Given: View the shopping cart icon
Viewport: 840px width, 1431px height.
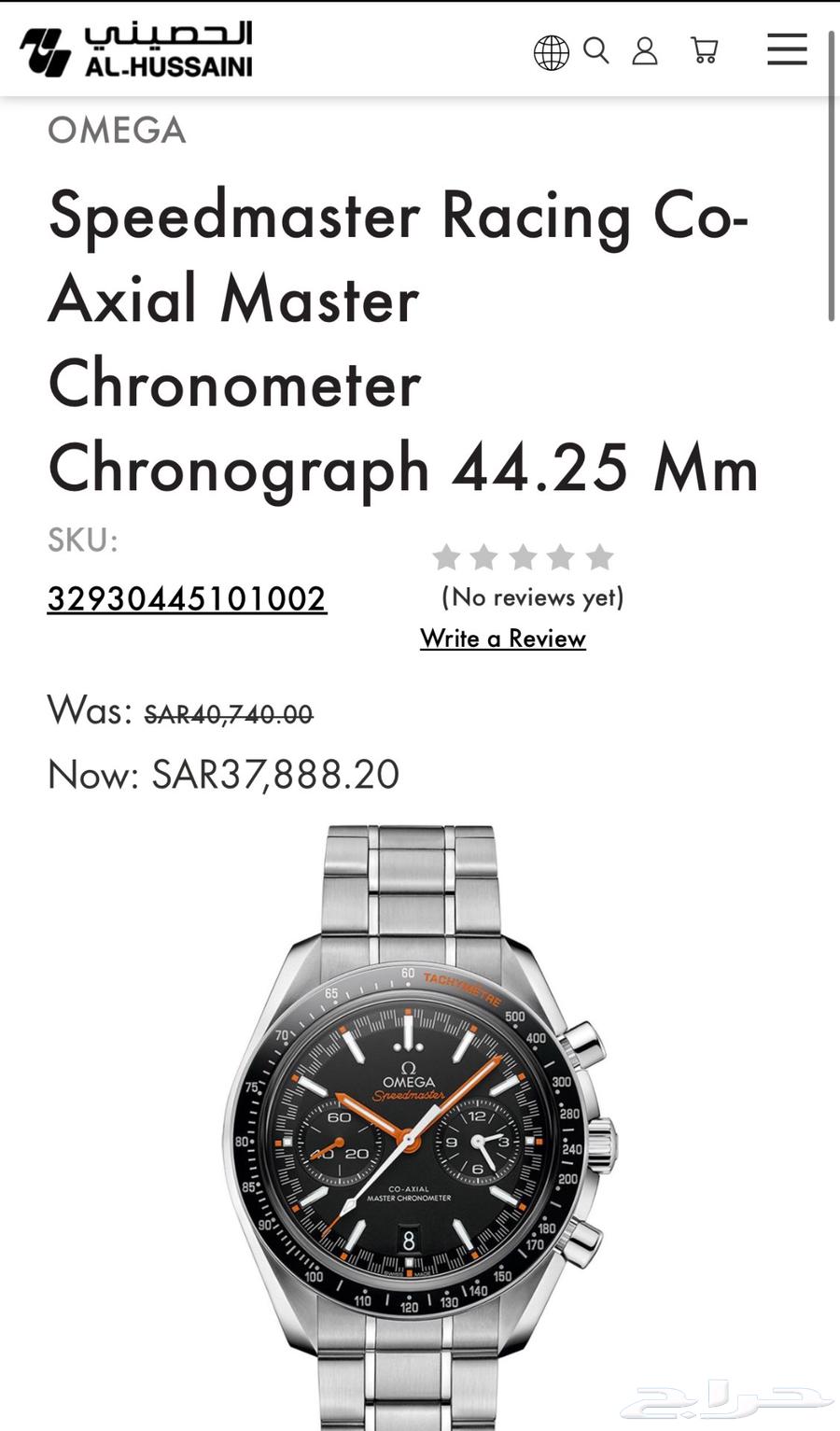Looking at the screenshot, I should tap(703, 51).
